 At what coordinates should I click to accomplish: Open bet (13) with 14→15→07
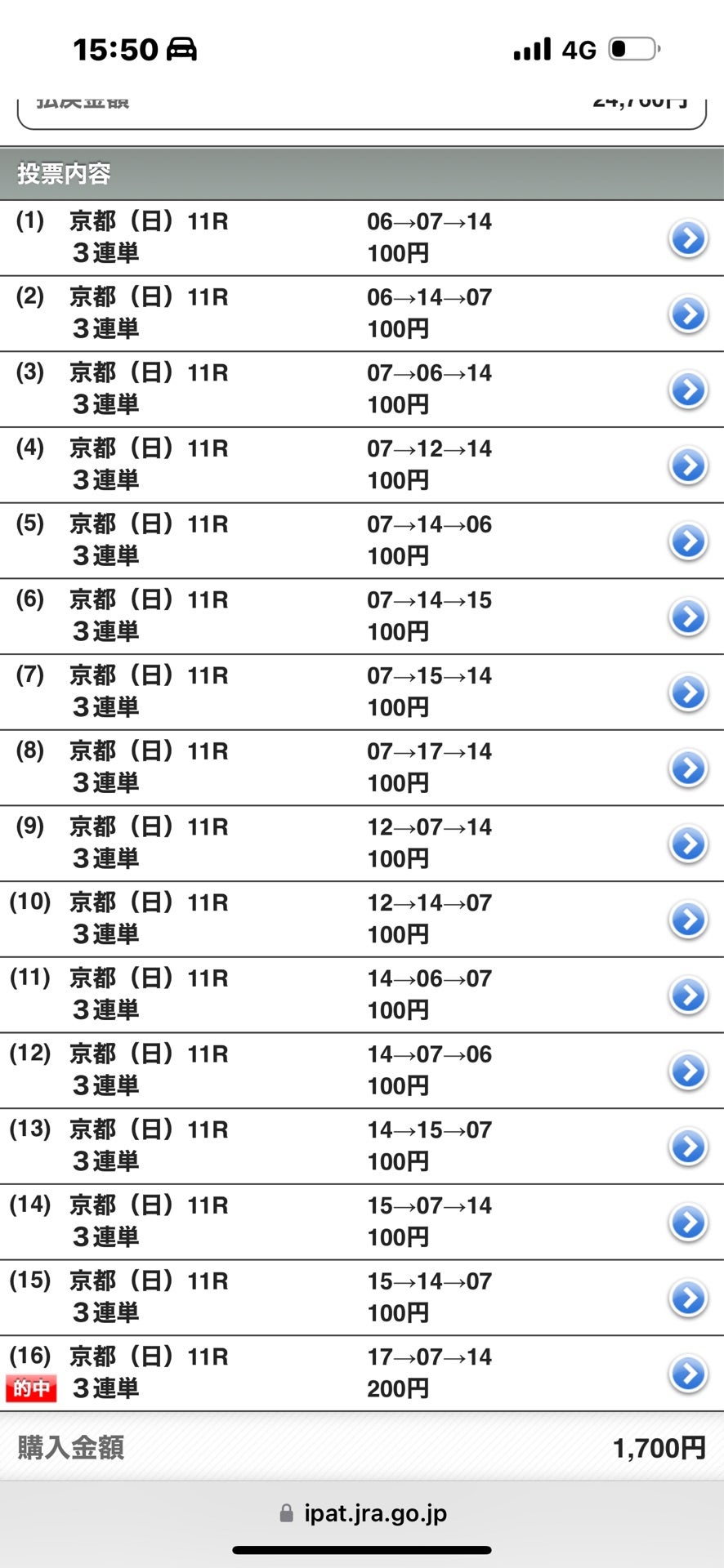pyautogui.click(x=688, y=1147)
